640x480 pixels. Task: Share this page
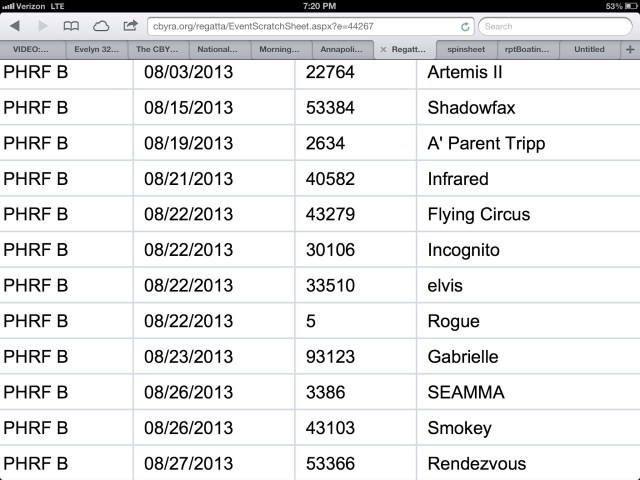point(131,26)
